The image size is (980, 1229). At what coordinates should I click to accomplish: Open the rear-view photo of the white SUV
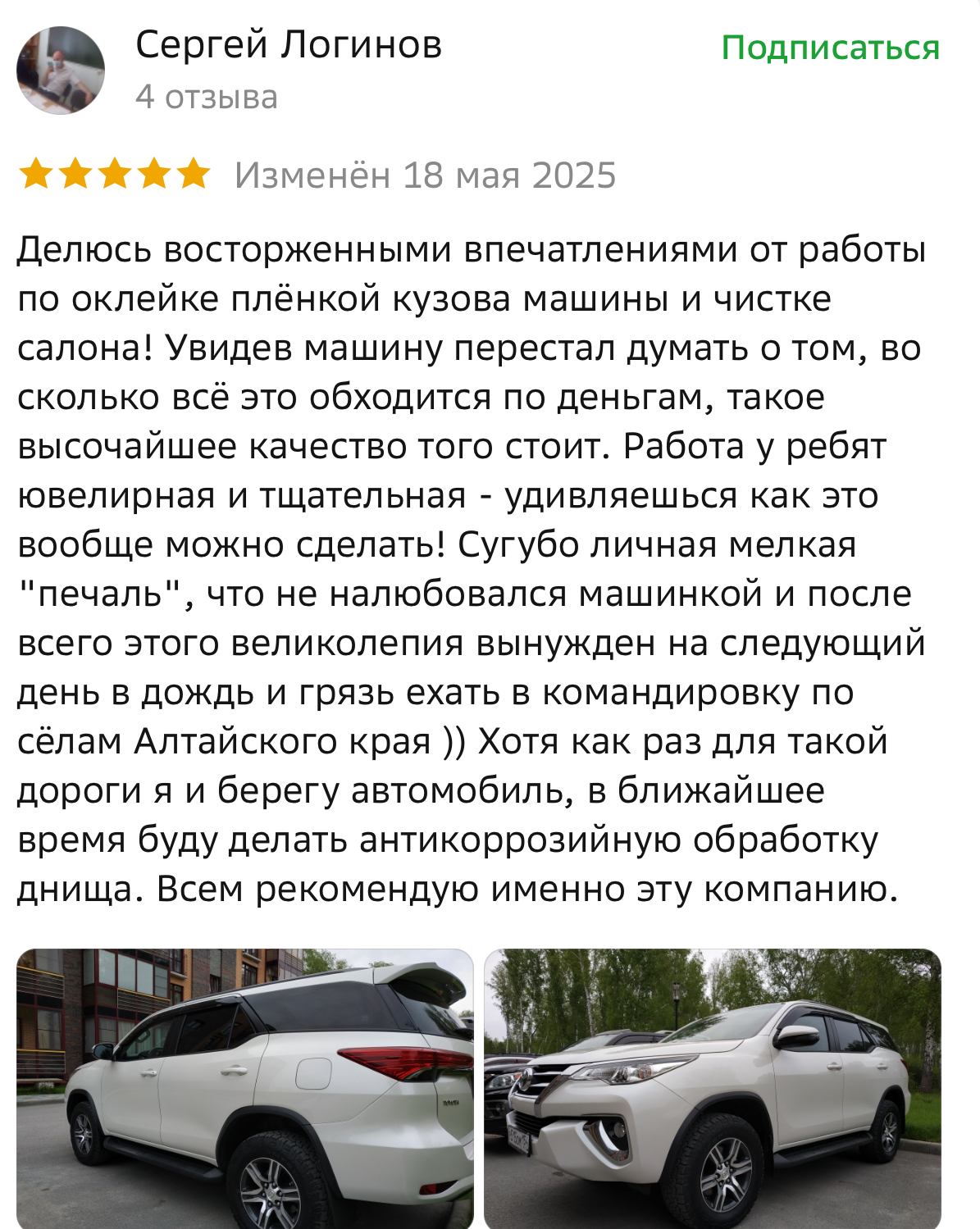tap(245, 1088)
